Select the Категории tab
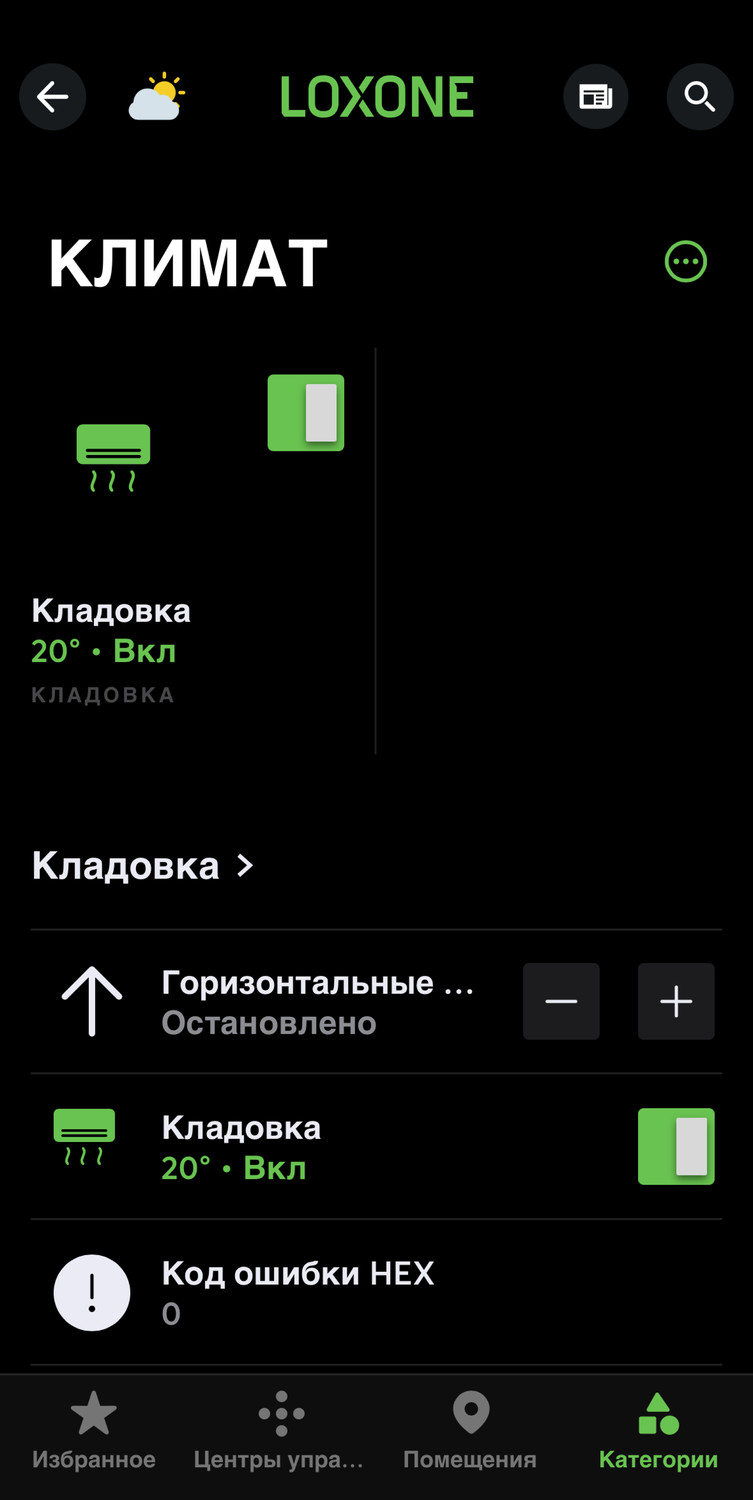 pyautogui.click(x=658, y=1433)
